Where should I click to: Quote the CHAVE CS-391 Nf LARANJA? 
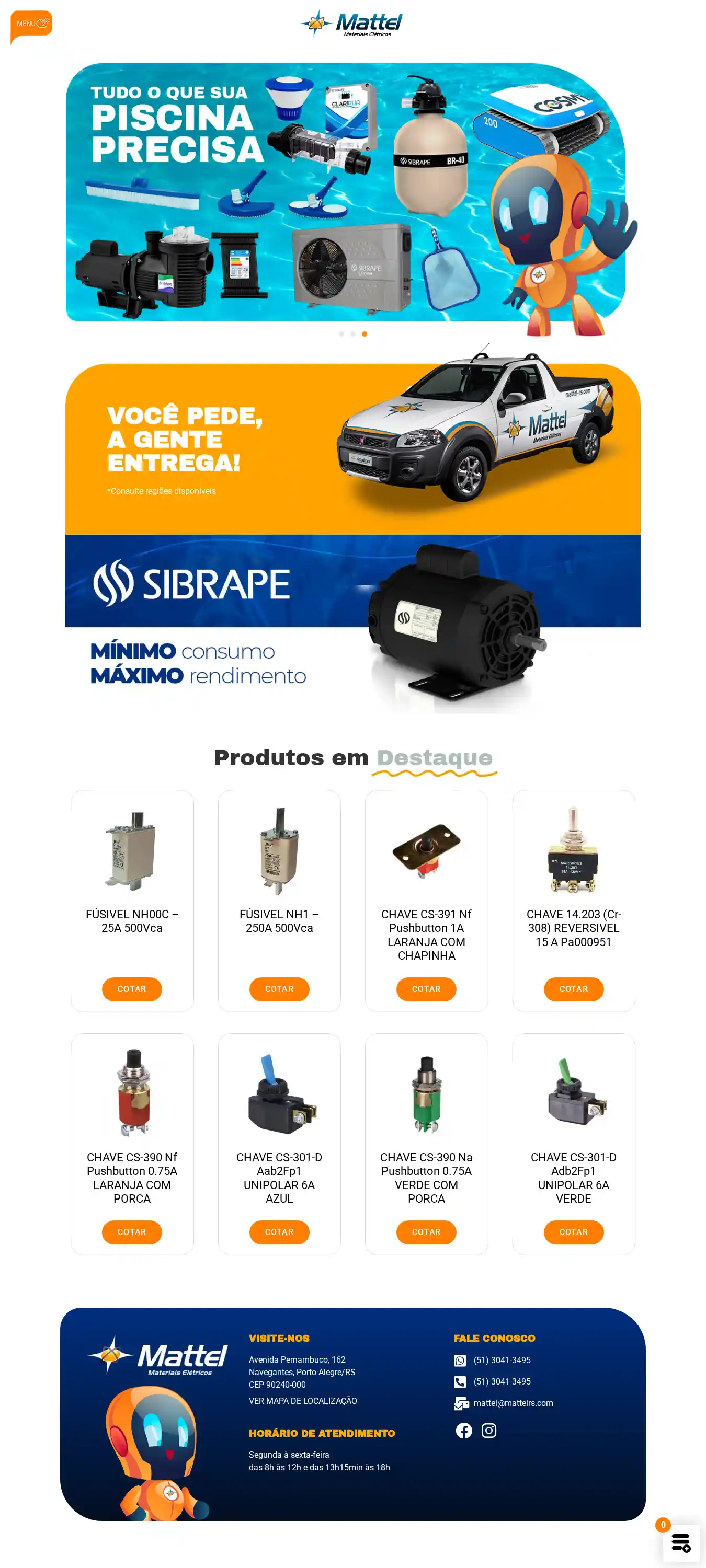426,988
